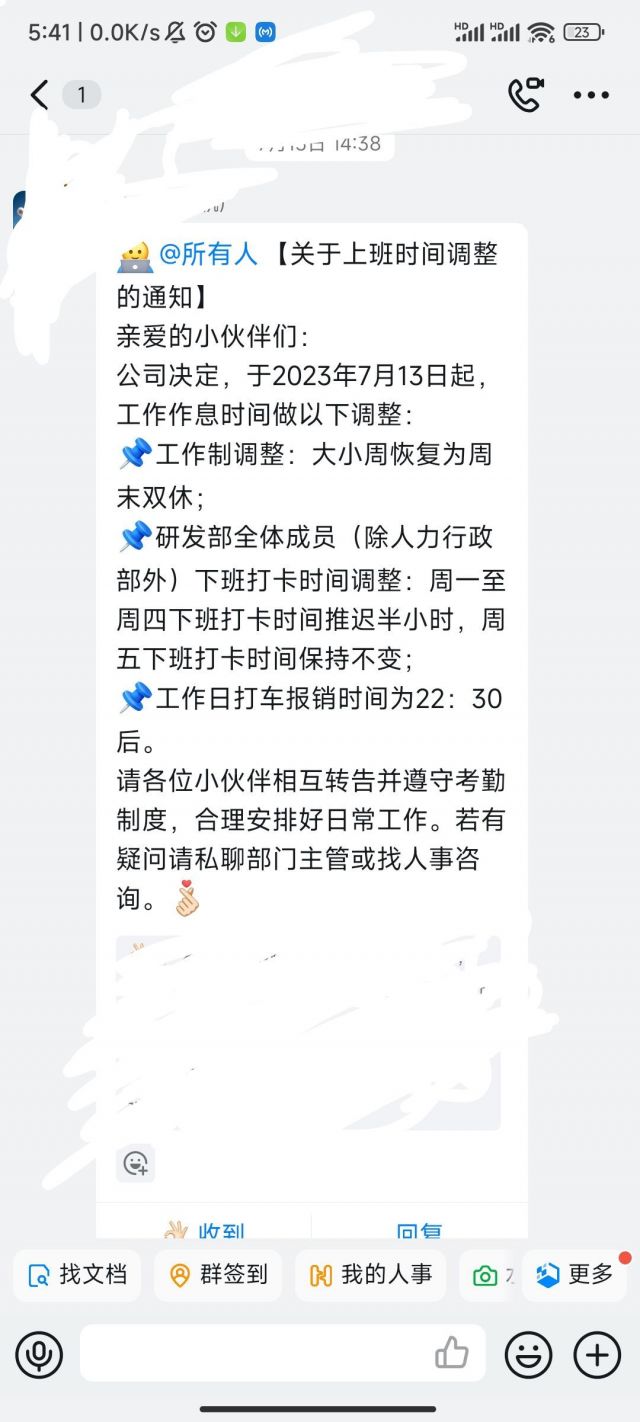Open the 找文档 shortcut
The height and width of the screenshot is (1422, 640).
pos(77,1275)
